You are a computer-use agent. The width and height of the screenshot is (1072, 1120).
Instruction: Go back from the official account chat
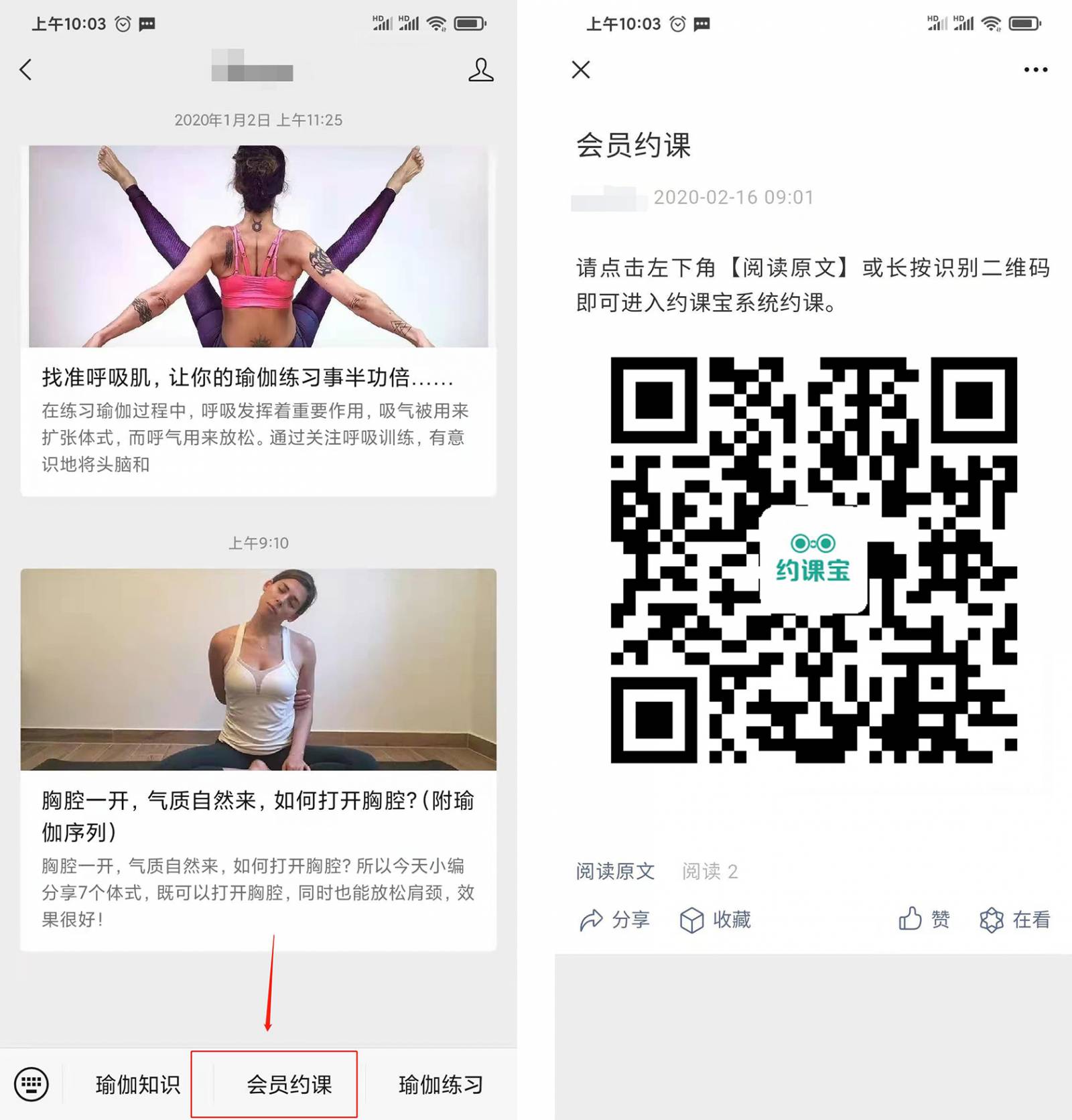[x=26, y=70]
